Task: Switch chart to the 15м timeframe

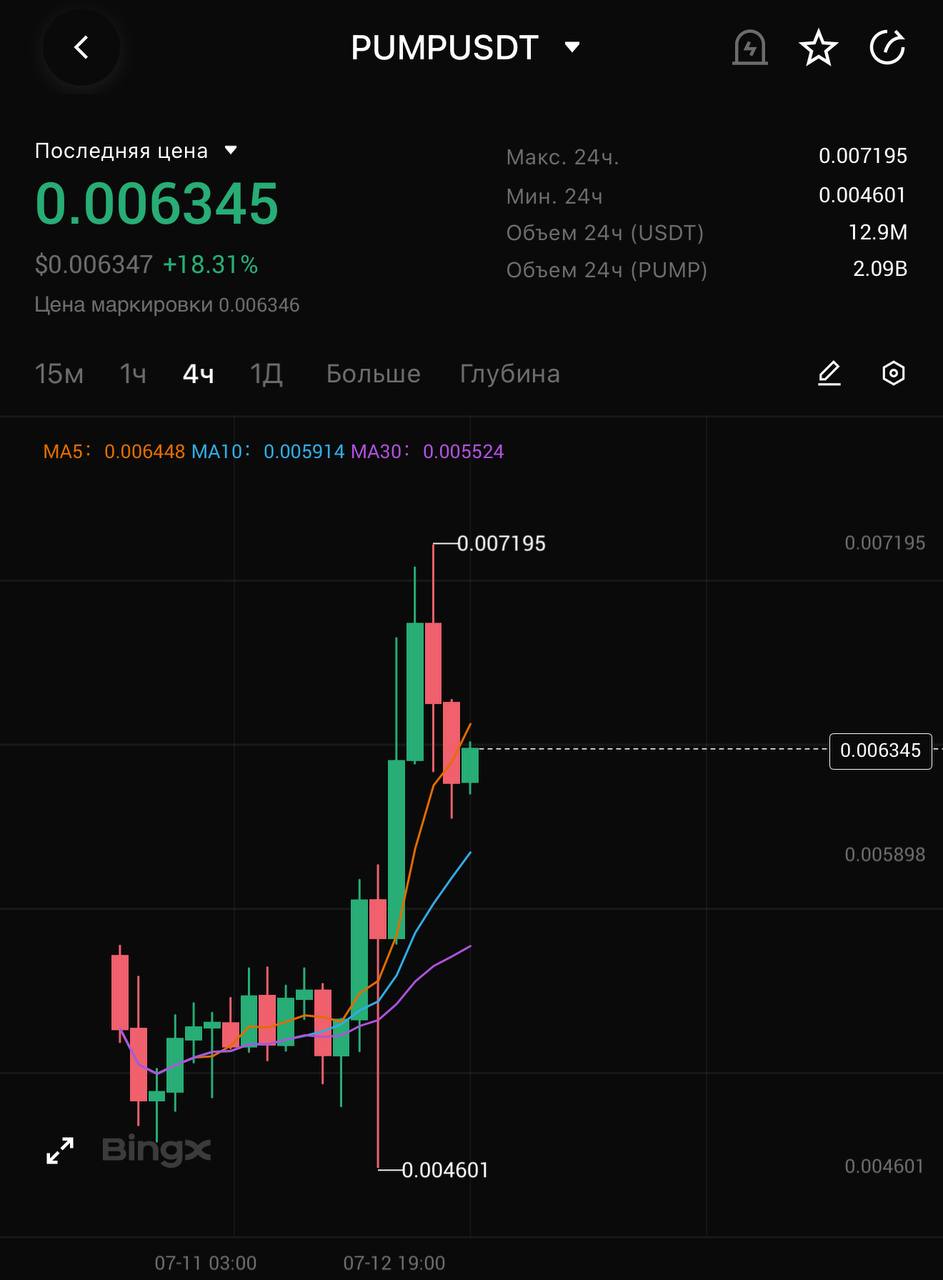Action: click(59, 374)
